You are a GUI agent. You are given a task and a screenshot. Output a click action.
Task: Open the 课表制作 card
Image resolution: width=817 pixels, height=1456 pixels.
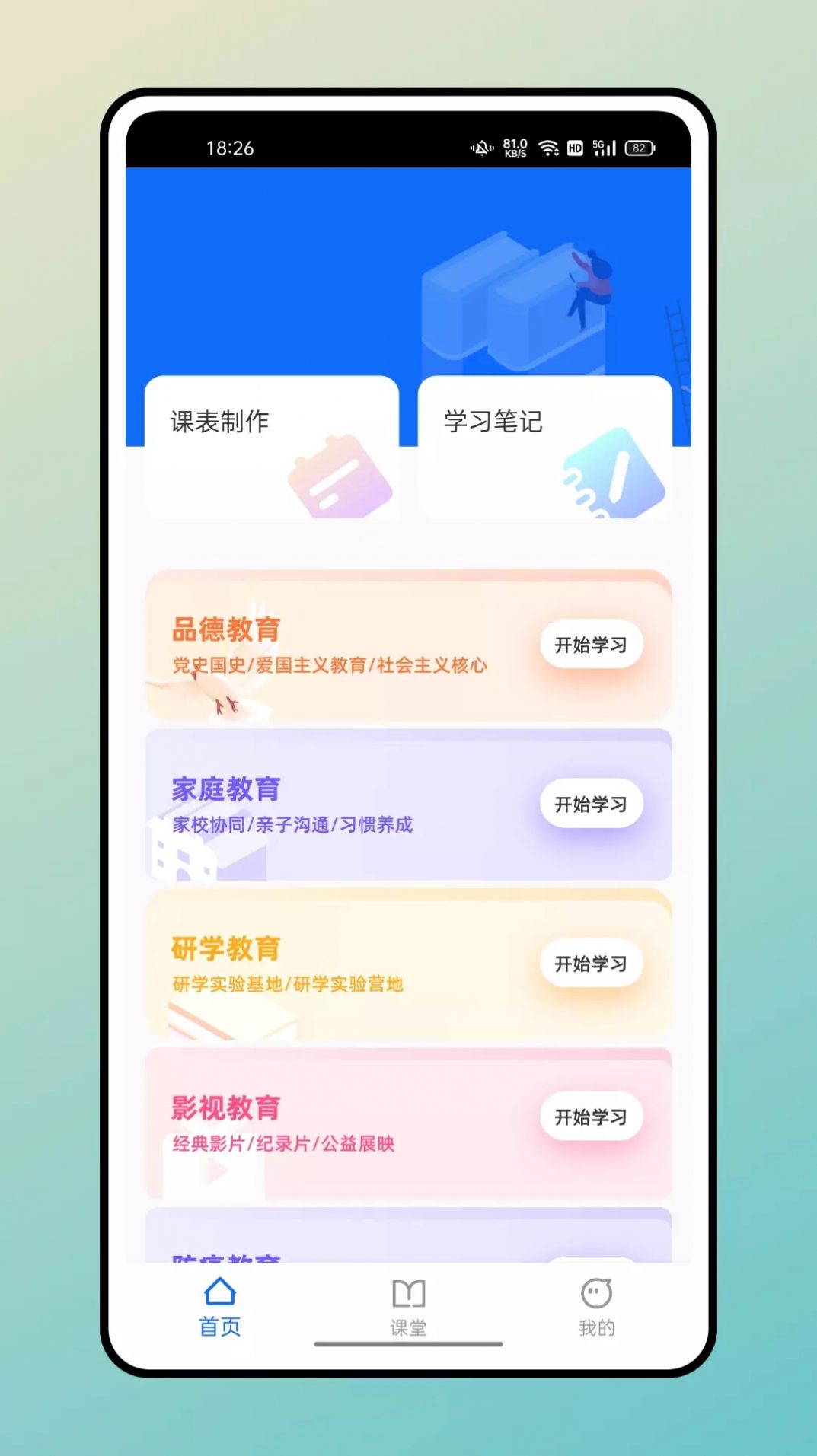point(271,447)
